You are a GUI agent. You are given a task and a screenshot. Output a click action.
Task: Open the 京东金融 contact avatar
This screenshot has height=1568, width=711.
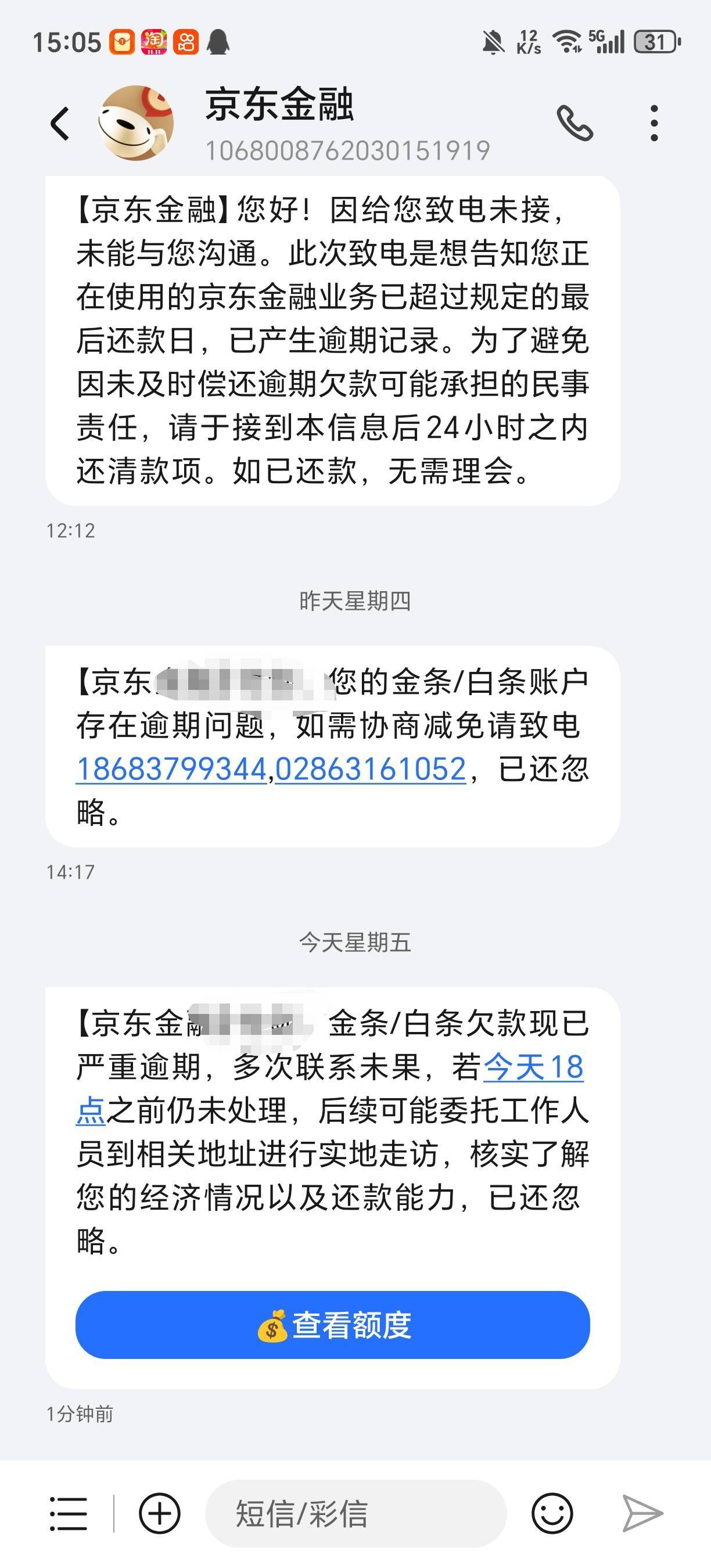136,123
